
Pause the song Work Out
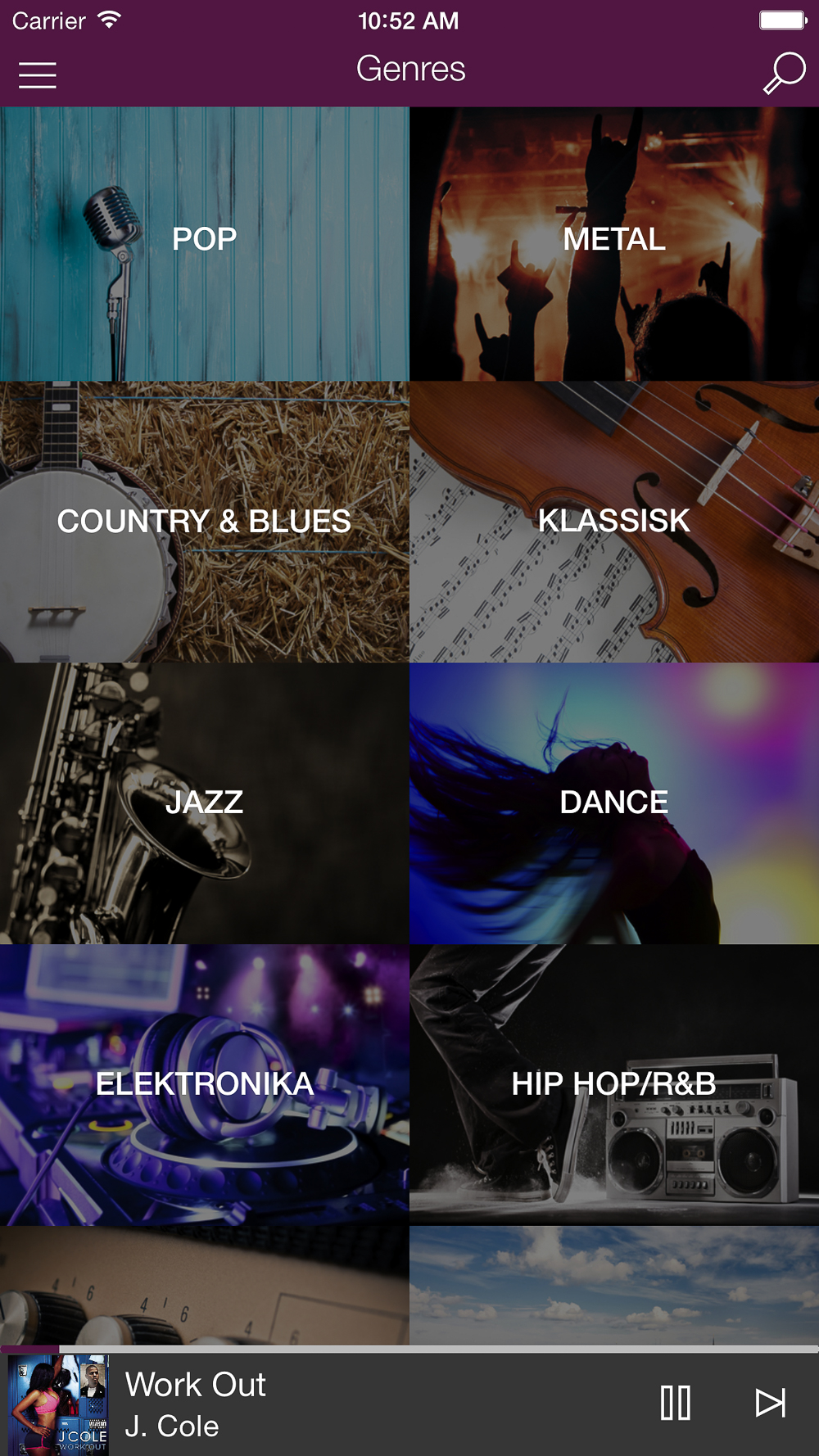(x=676, y=1403)
